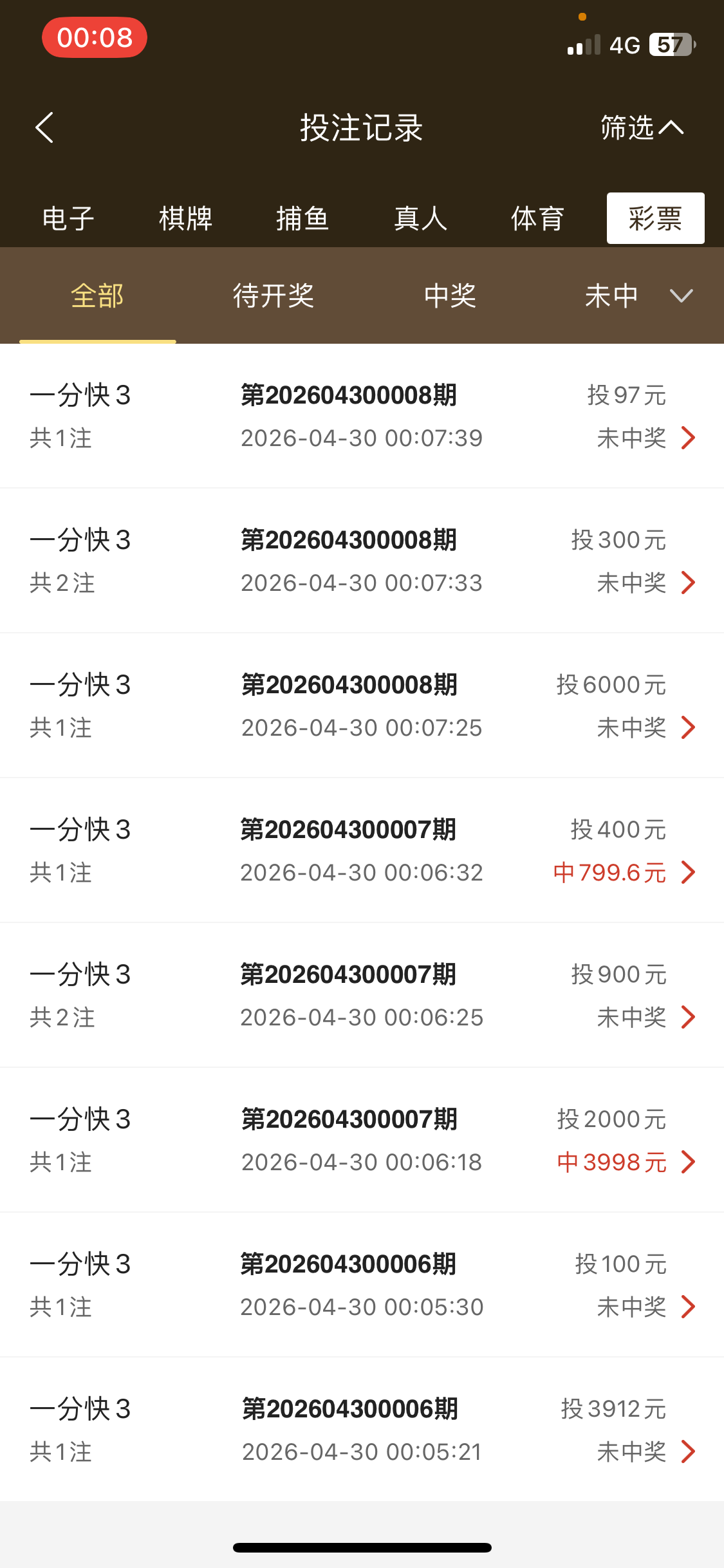Expand the status filter dropdown arrow

coord(681,296)
